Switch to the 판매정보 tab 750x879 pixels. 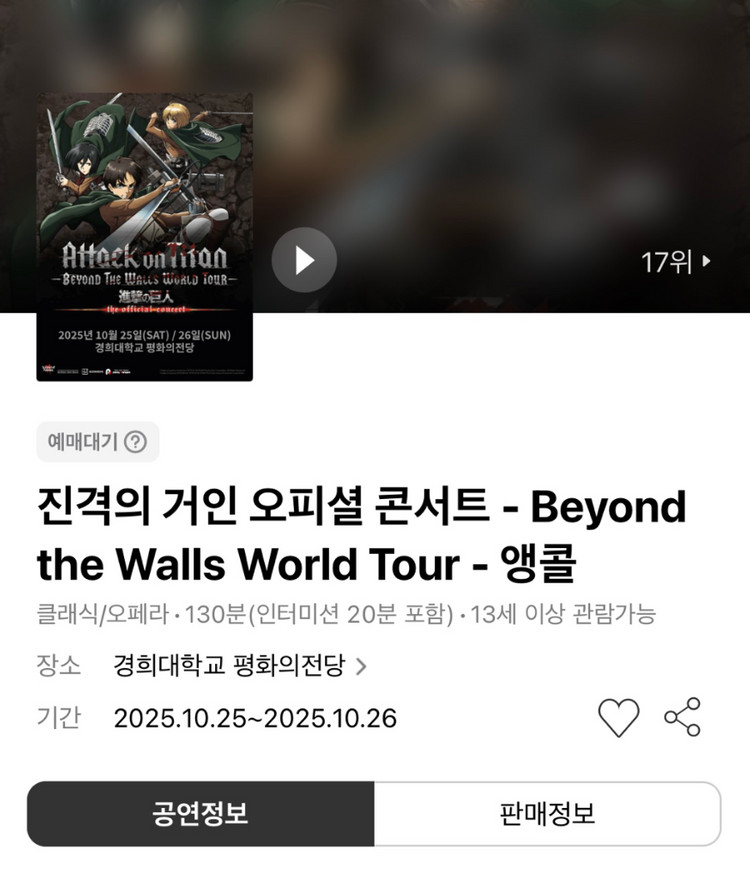548,813
